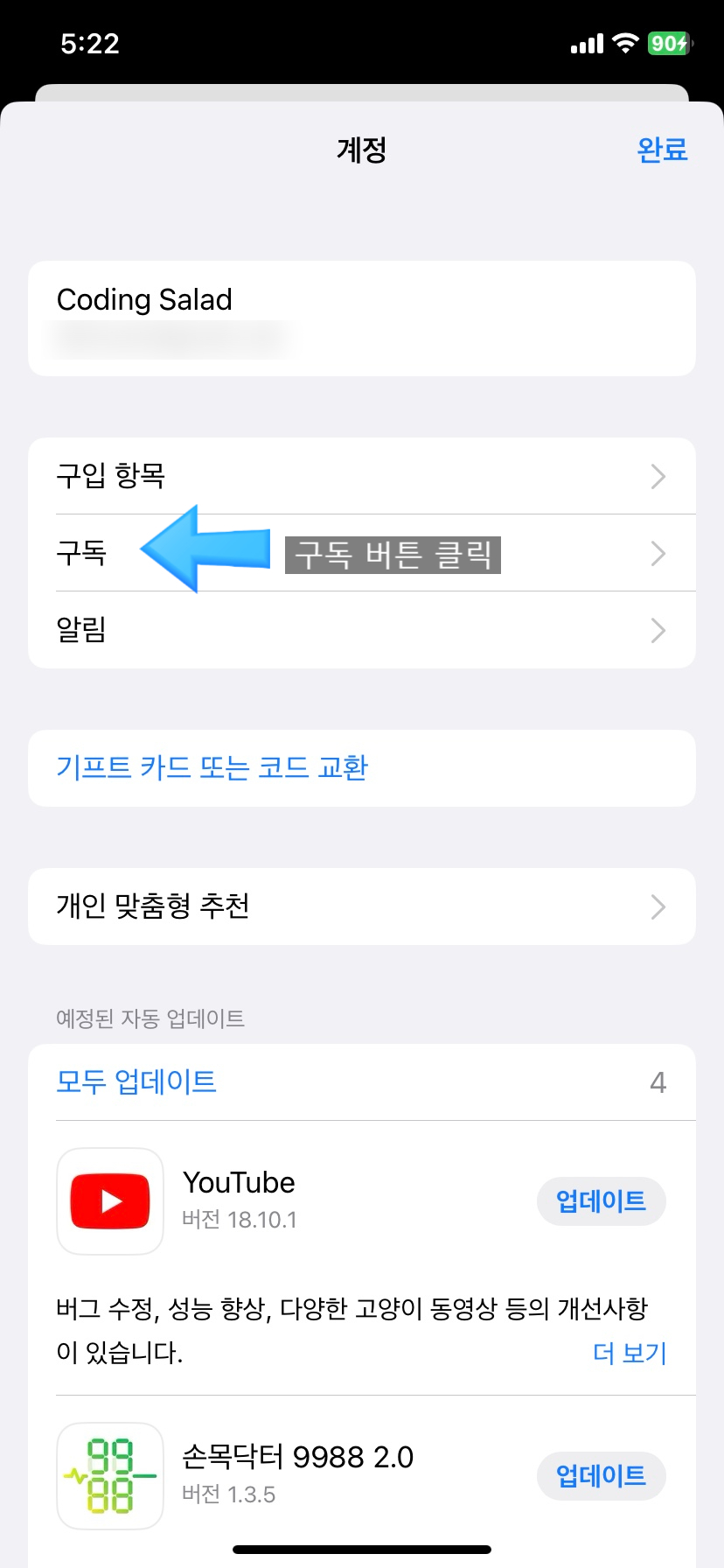Tap 완료 to close the account sheet

coord(662,150)
